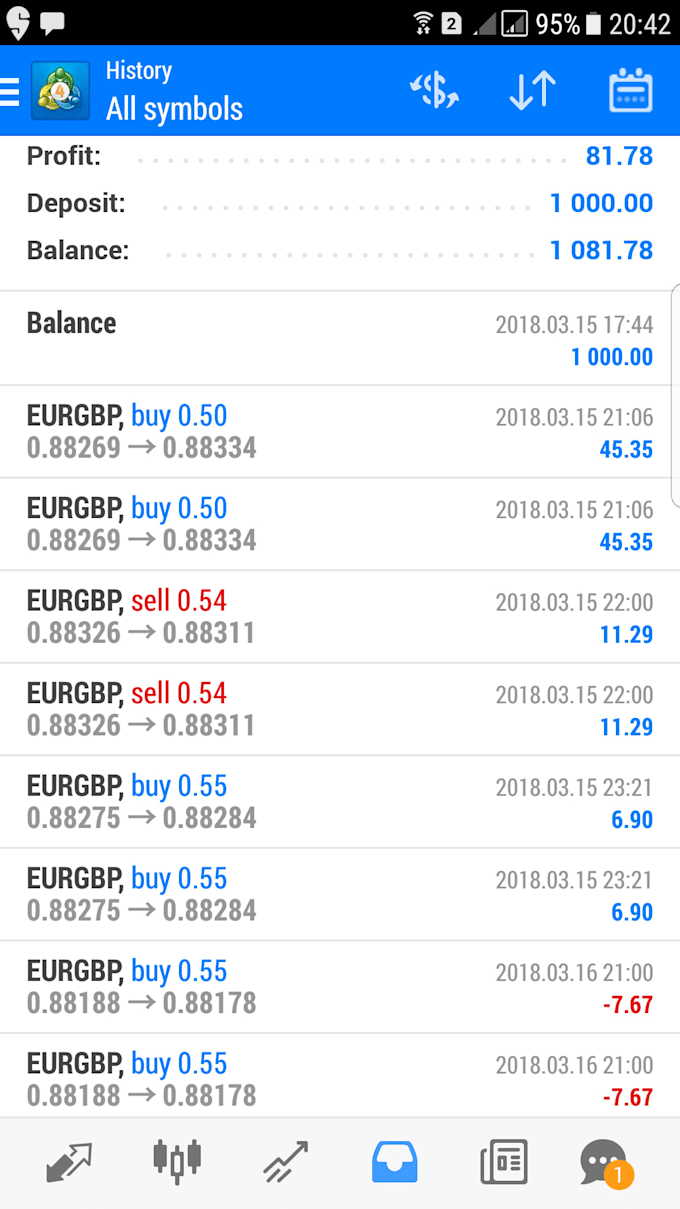
Task: Filter history by symbol
Action: point(434,91)
